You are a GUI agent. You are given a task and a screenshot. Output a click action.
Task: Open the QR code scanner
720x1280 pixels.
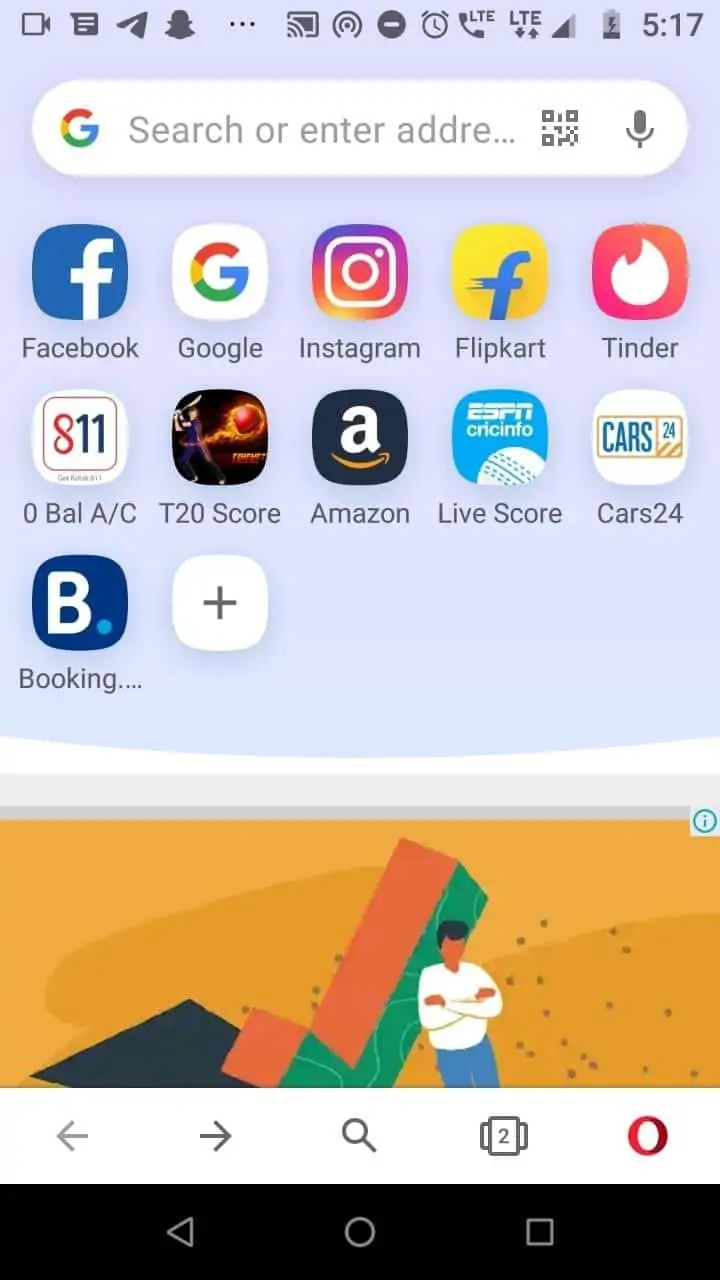560,129
